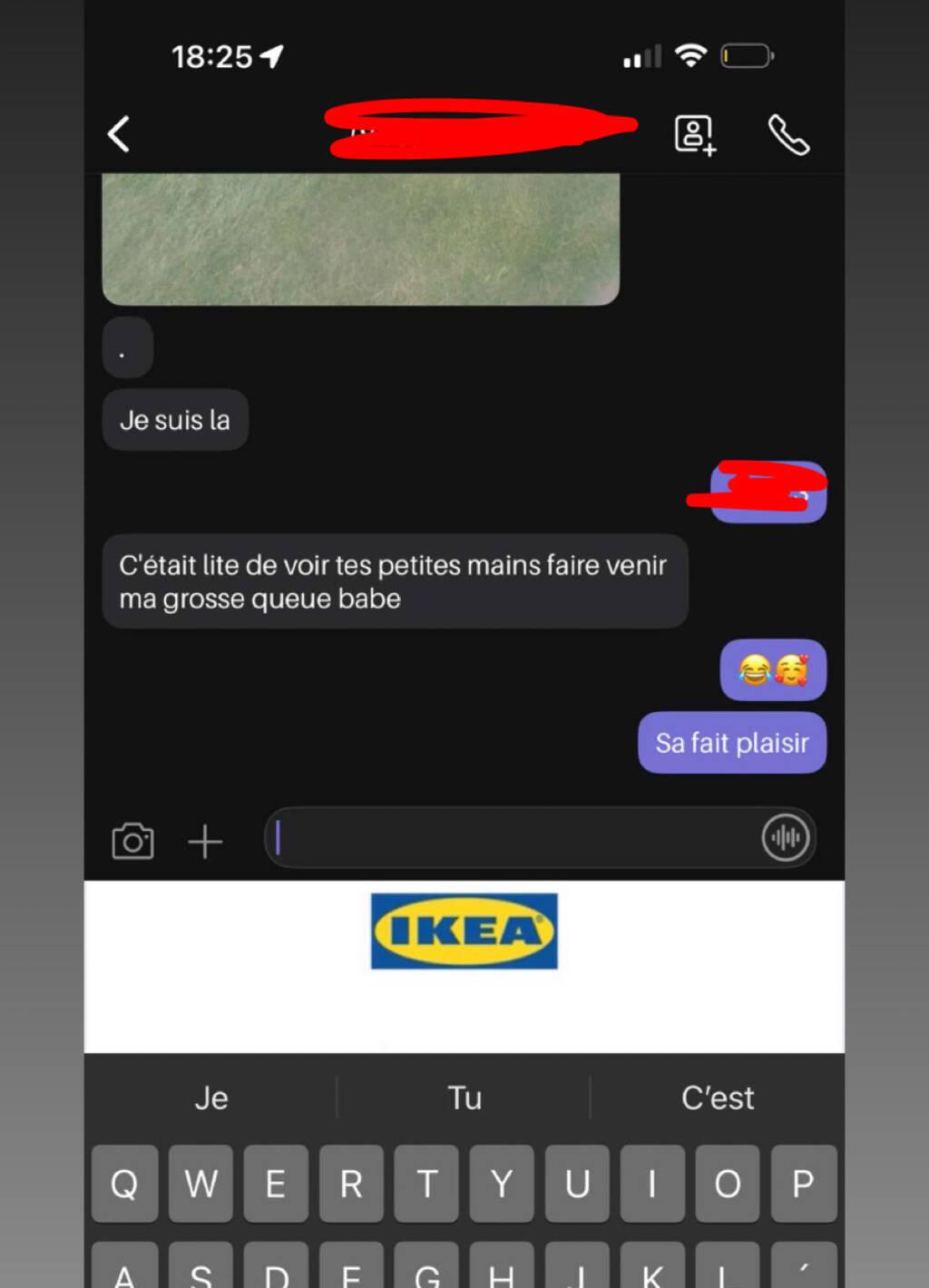Pick the "C'est" word suggestion
This screenshot has height=1288, width=929.
[717, 1098]
